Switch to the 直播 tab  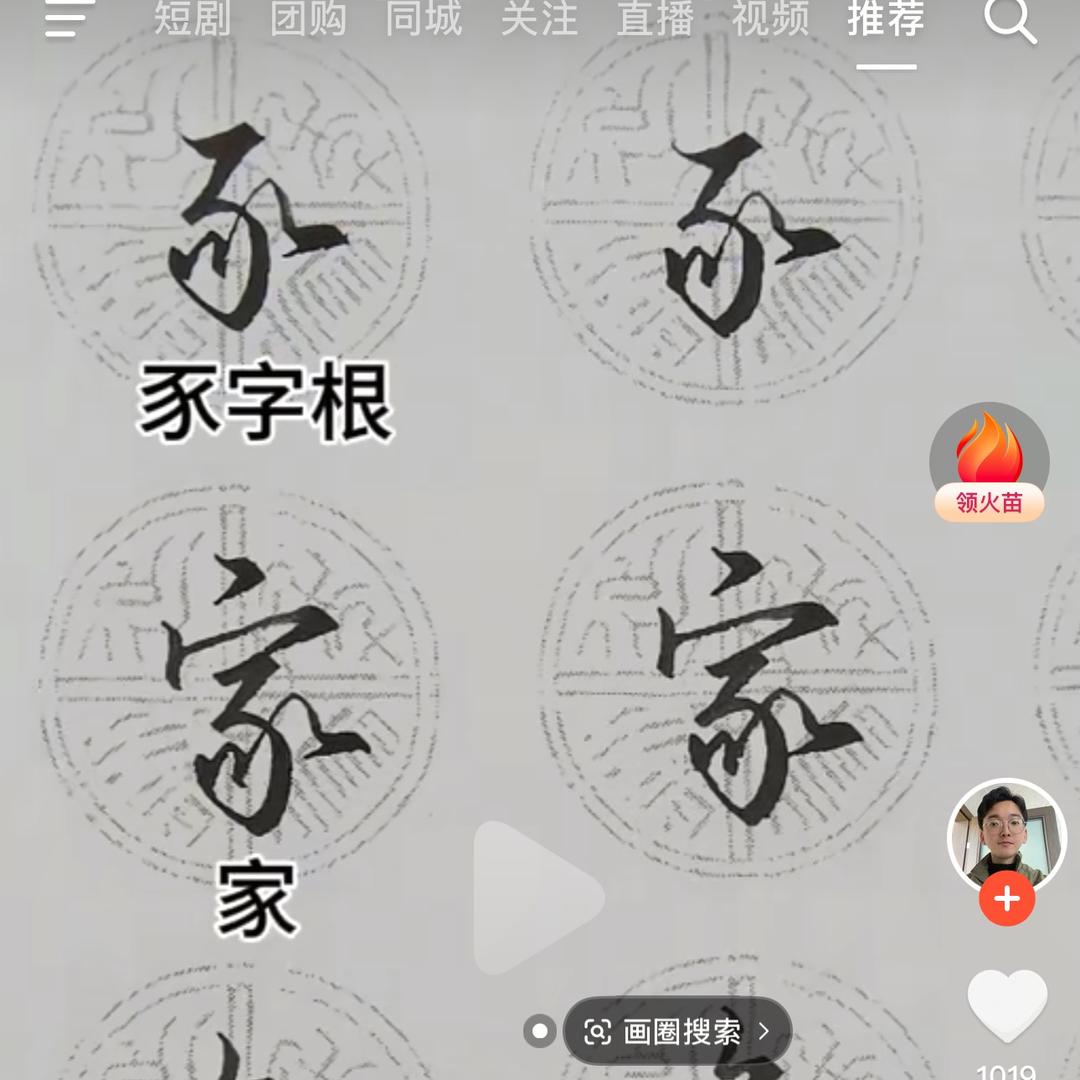pyautogui.click(x=655, y=18)
